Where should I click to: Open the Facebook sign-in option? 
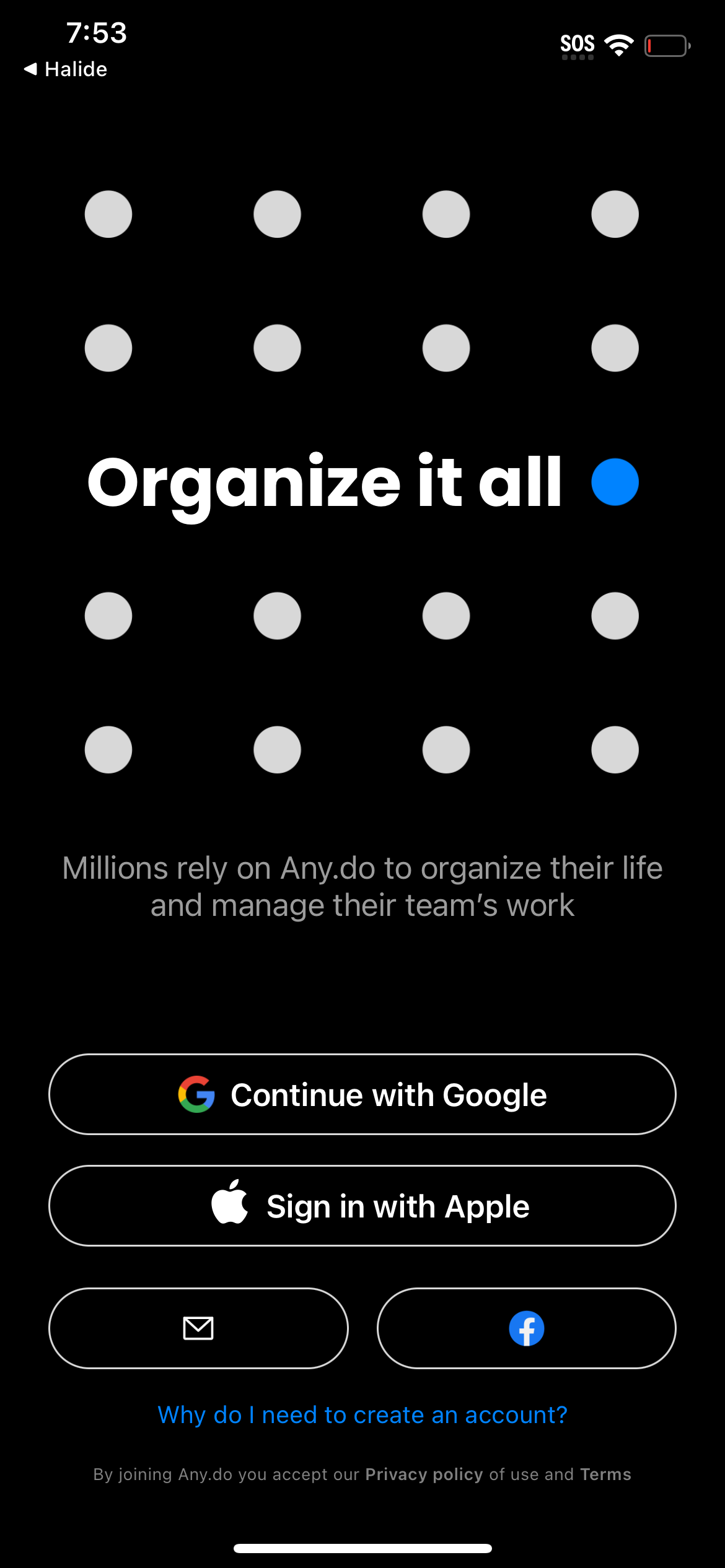[x=525, y=1328]
